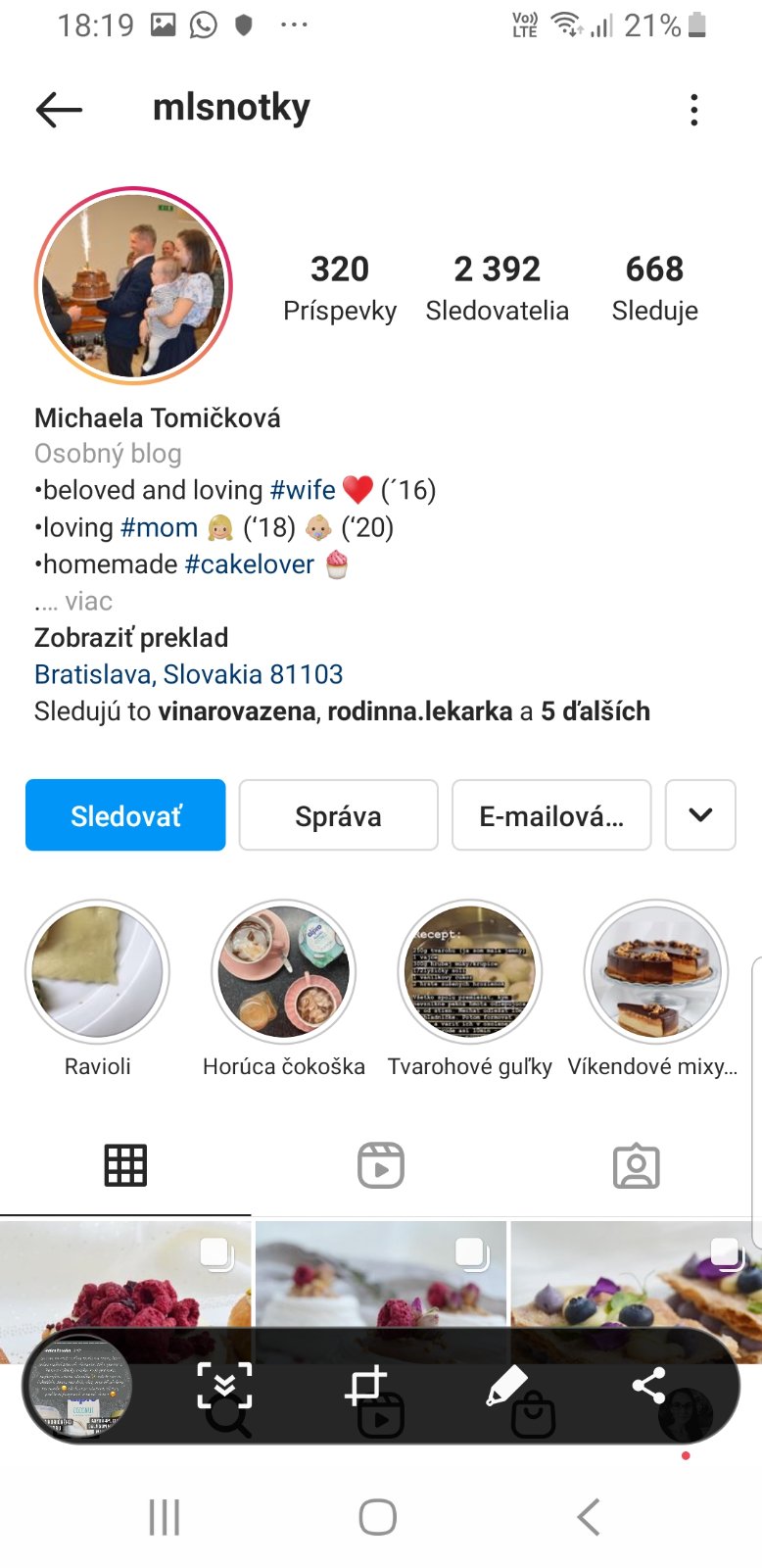Follow this profile with Sledovať

tap(125, 815)
